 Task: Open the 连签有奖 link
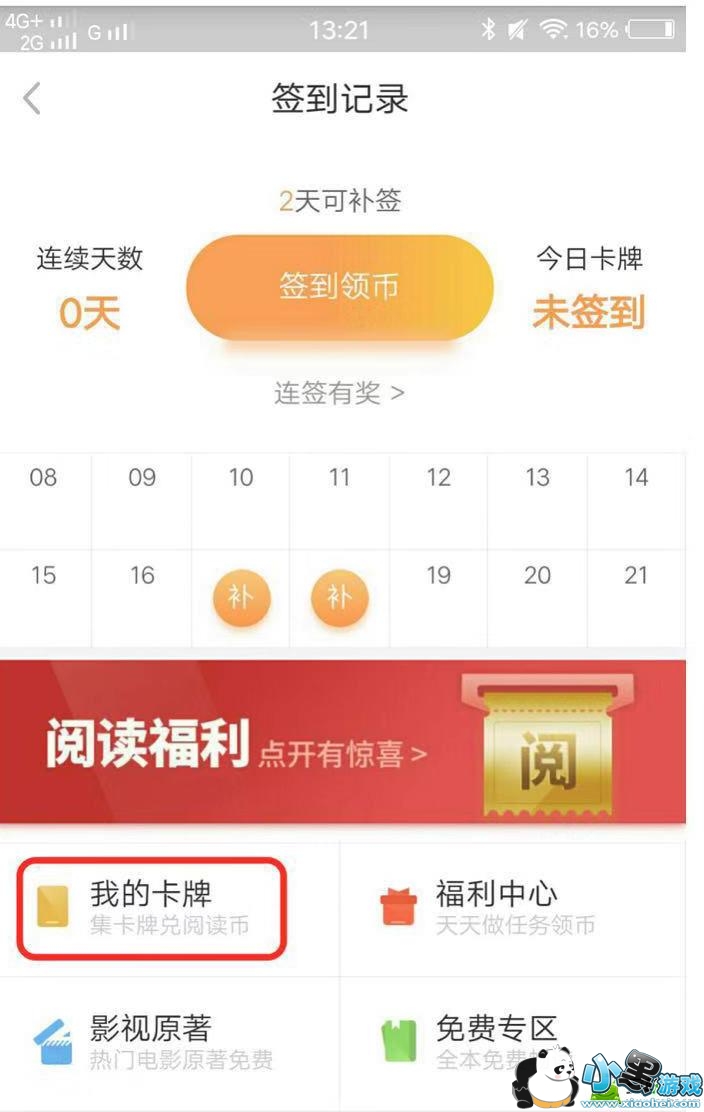tap(339, 393)
